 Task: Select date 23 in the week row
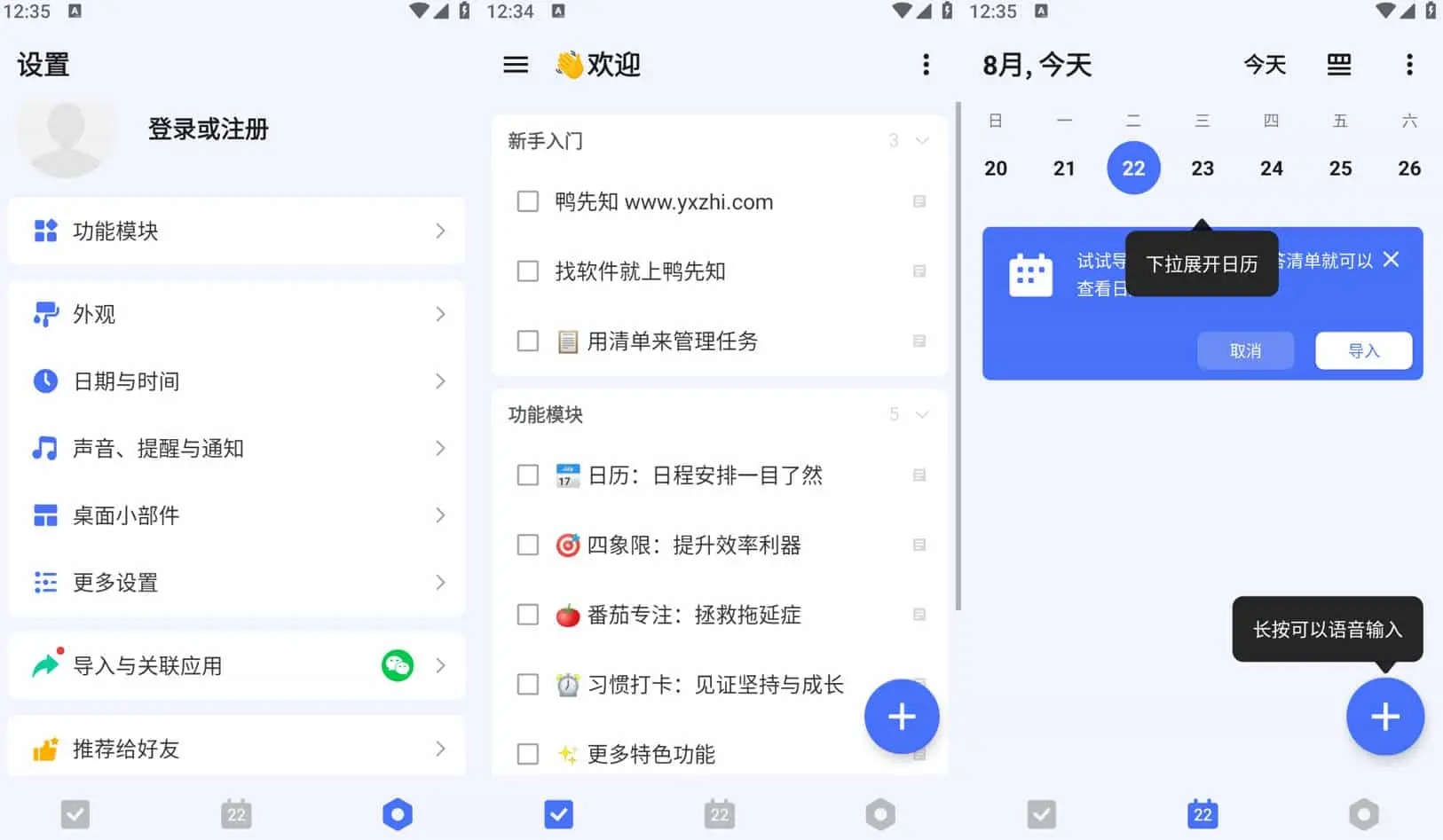pos(1202,169)
